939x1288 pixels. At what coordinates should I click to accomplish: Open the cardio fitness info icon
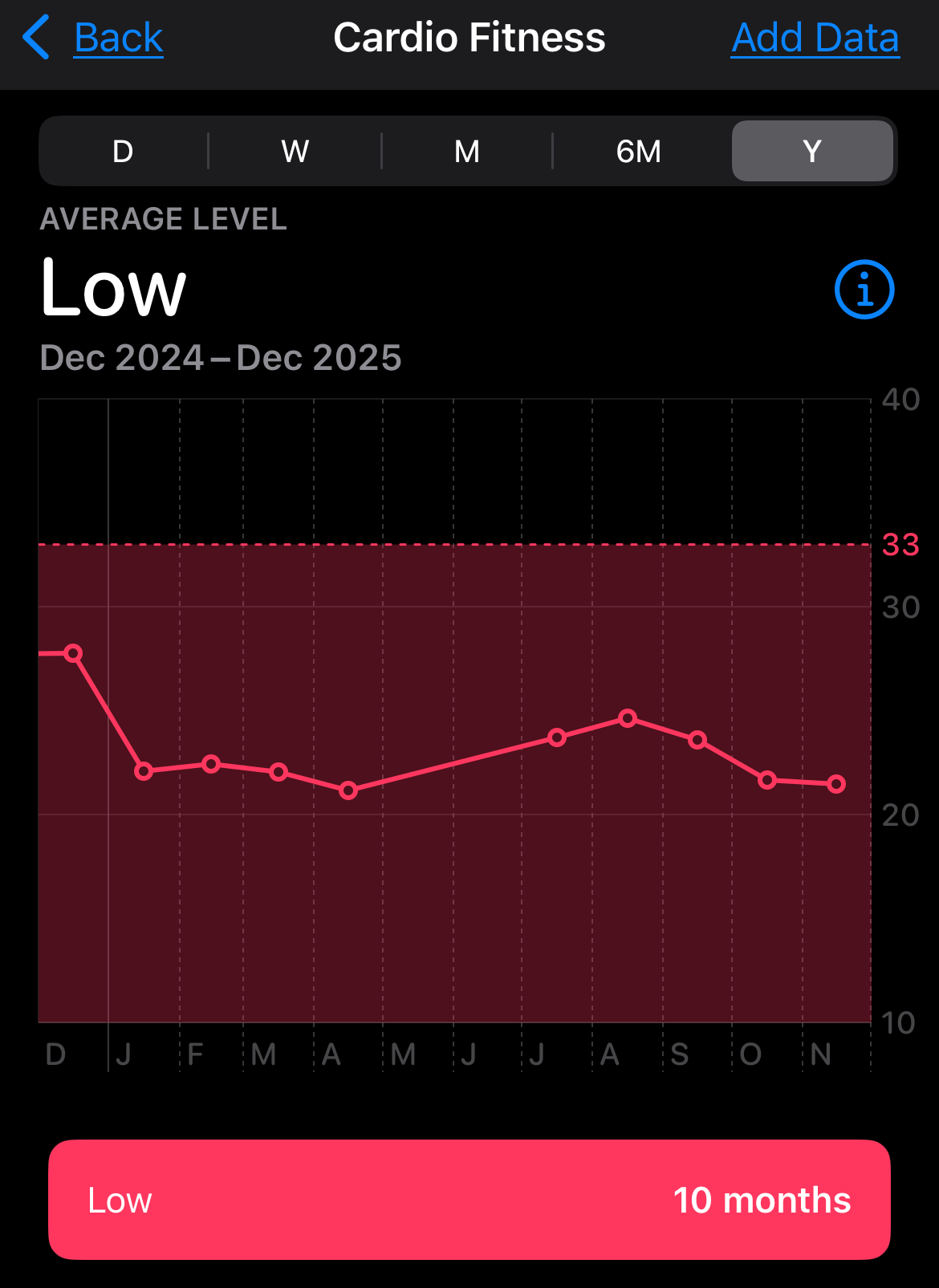coord(864,290)
